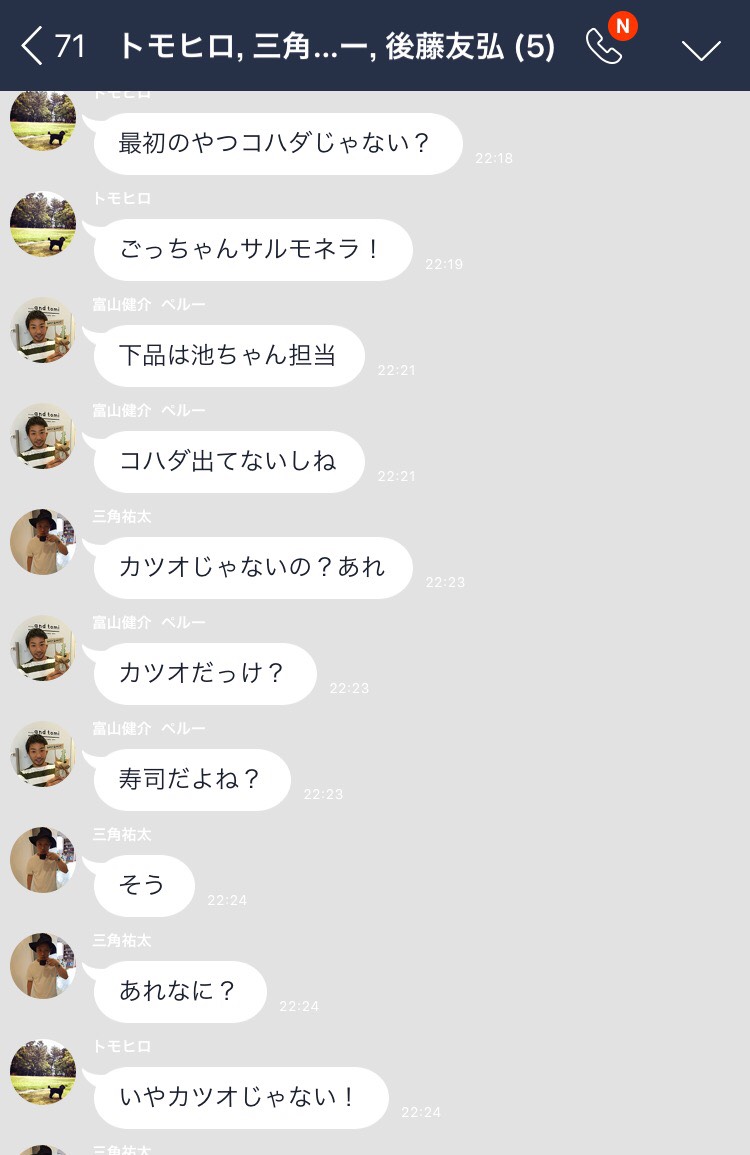750x1155 pixels.
Task: Tap 富山健介's photo next to コハダ出てないしね
Action: pos(43,436)
